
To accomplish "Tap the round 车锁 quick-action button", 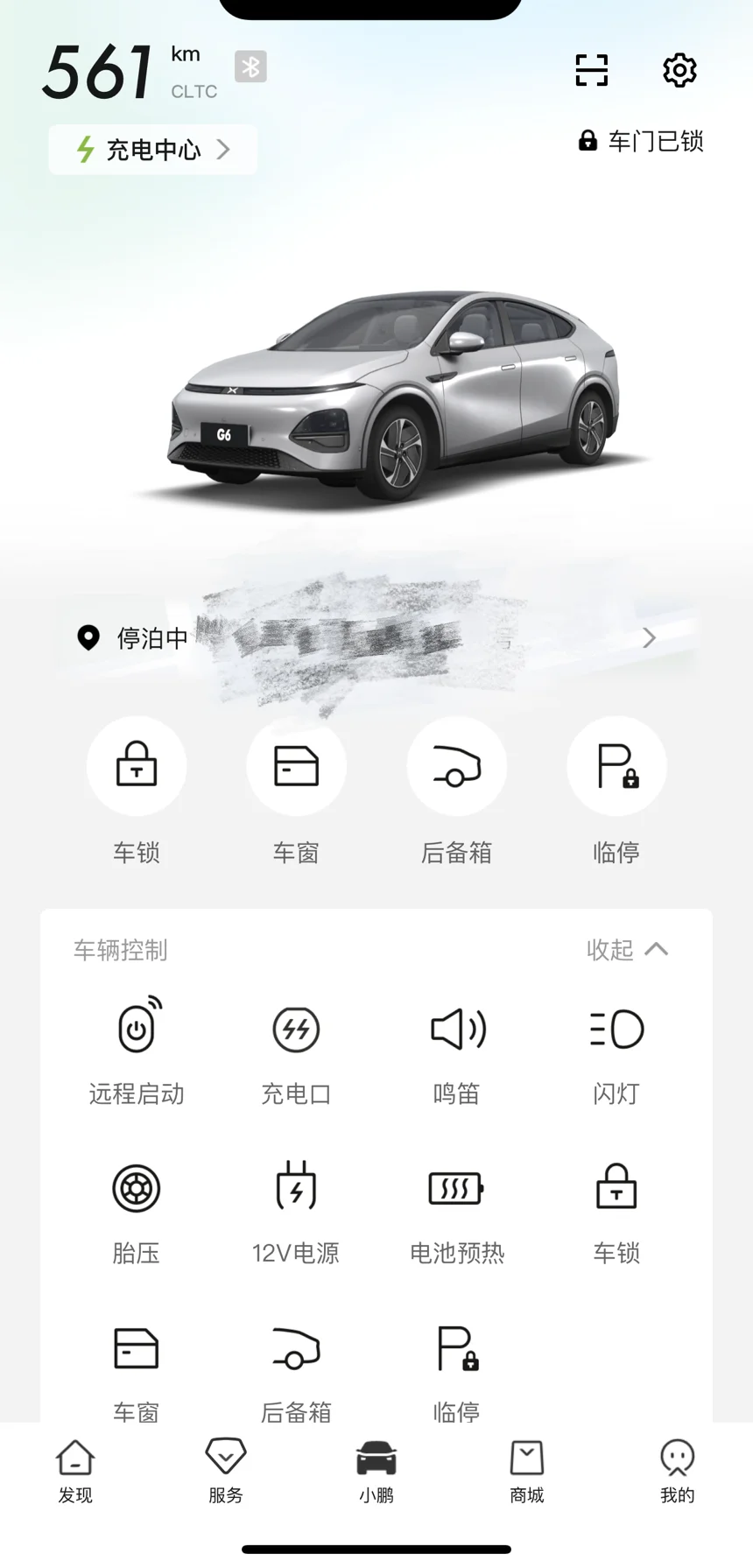I will coord(137,766).
